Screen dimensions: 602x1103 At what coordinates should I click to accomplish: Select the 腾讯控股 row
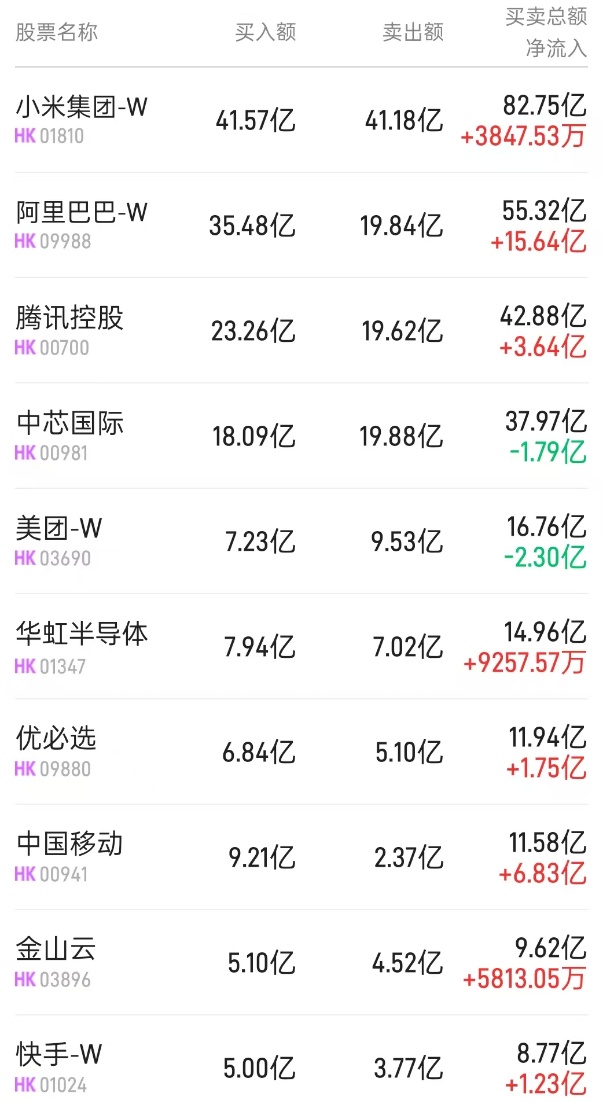tap(70, 319)
